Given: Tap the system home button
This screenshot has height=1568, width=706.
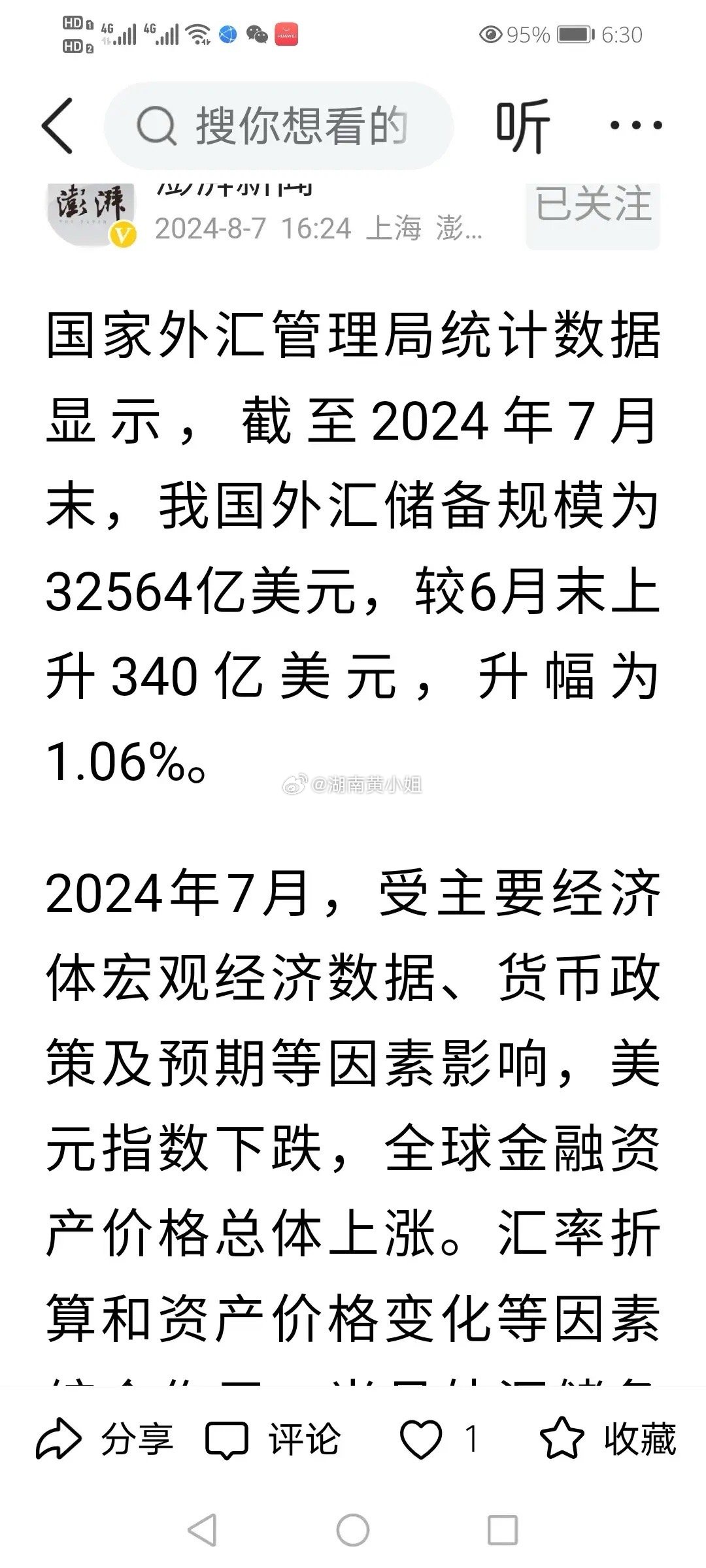Looking at the screenshot, I should click(x=353, y=1530).
